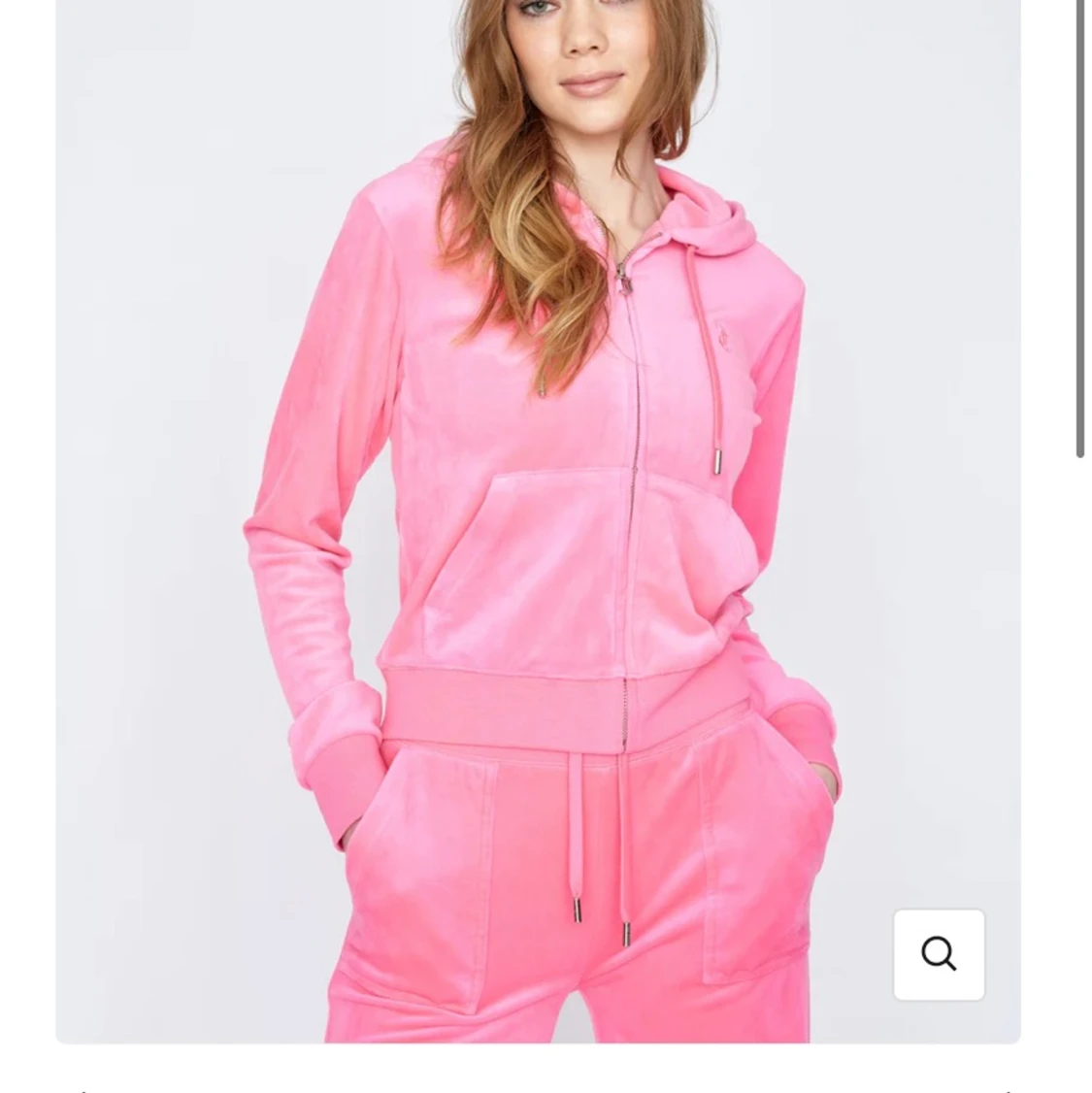Select the search-style magnifier button on the photo
1092x1093 pixels.
coord(939,955)
